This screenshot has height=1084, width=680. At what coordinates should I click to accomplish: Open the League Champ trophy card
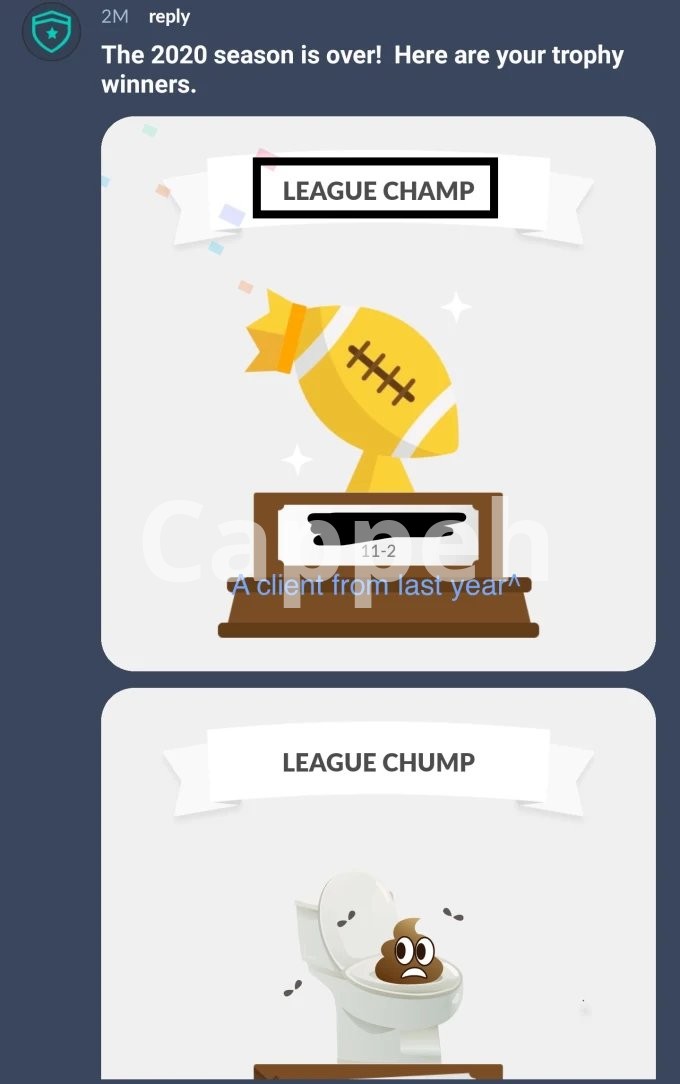pyautogui.click(x=378, y=393)
